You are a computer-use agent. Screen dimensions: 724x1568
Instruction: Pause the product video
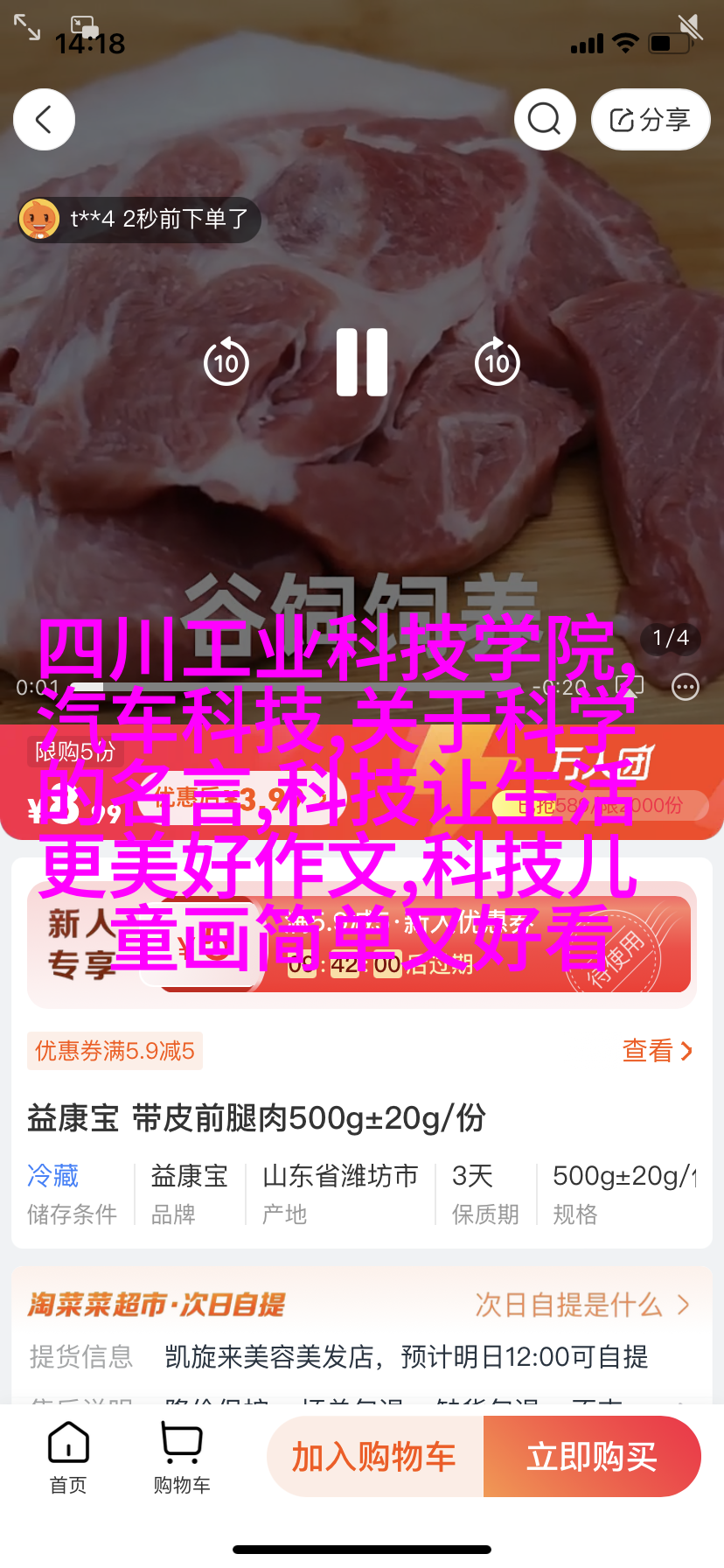pyautogui.click(x=362, y=362)
